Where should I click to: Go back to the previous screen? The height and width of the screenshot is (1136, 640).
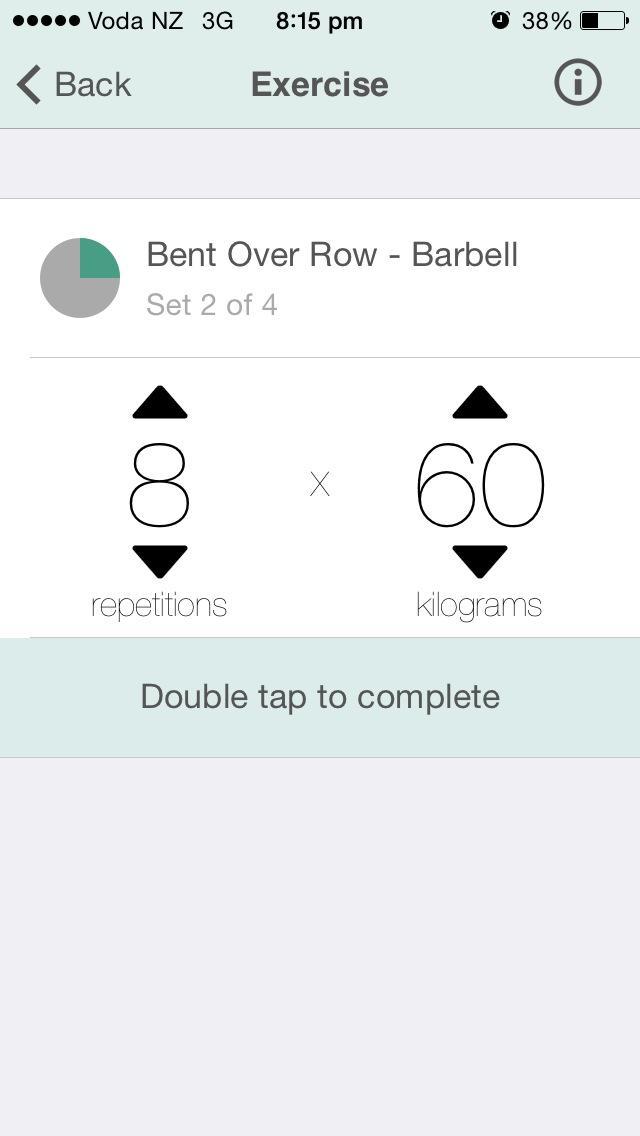coord(74,85)
